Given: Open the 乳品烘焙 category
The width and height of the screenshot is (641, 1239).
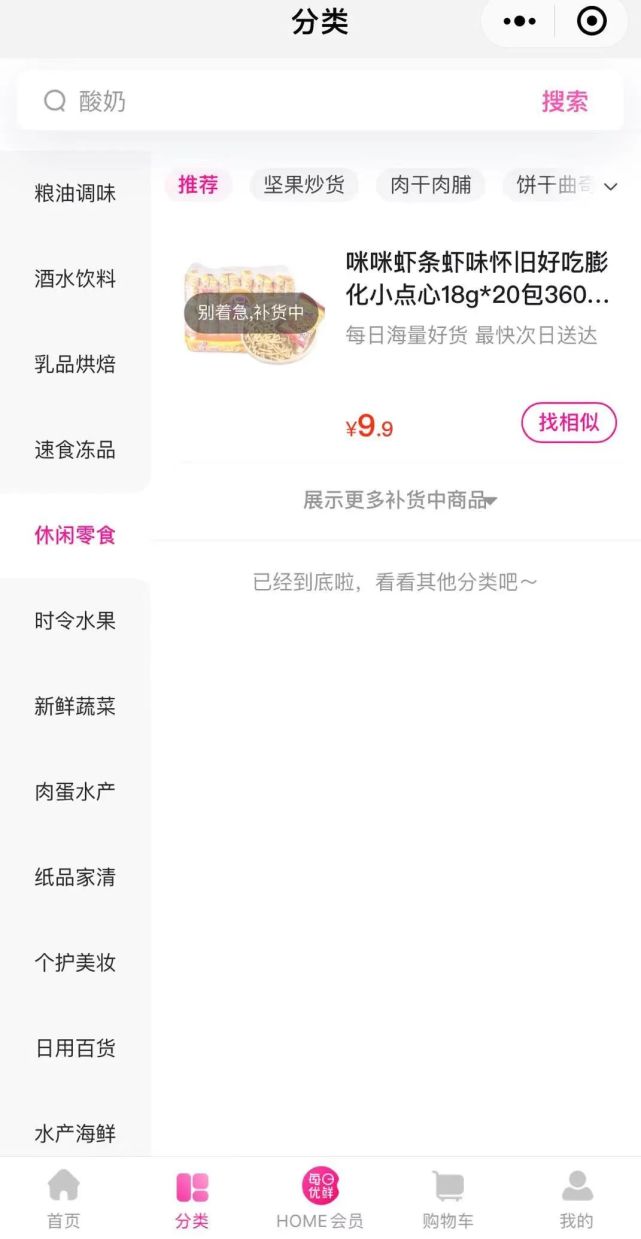Looking at the screenshot, I should coord(75,364).
